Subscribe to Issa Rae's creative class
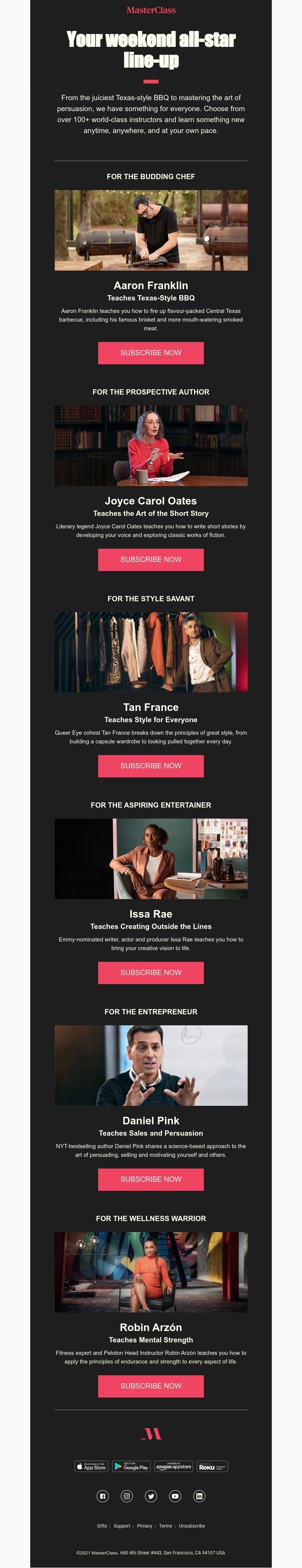Viewport: 302px width, 1568px height. pyautogui.click(x=151, y=972)
